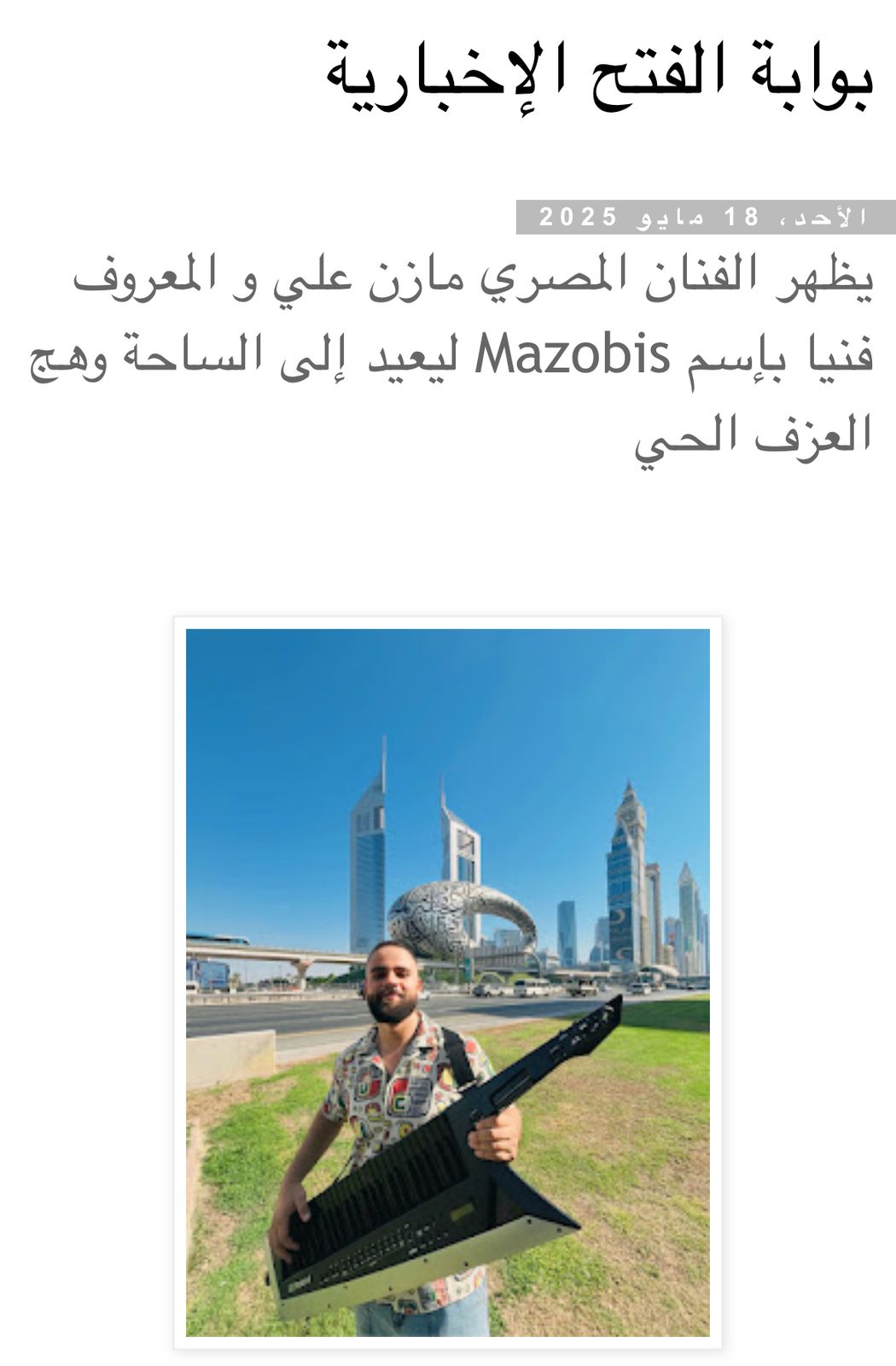
Task: Enlarge the keytar musician post photo
Action: point(447,982)
